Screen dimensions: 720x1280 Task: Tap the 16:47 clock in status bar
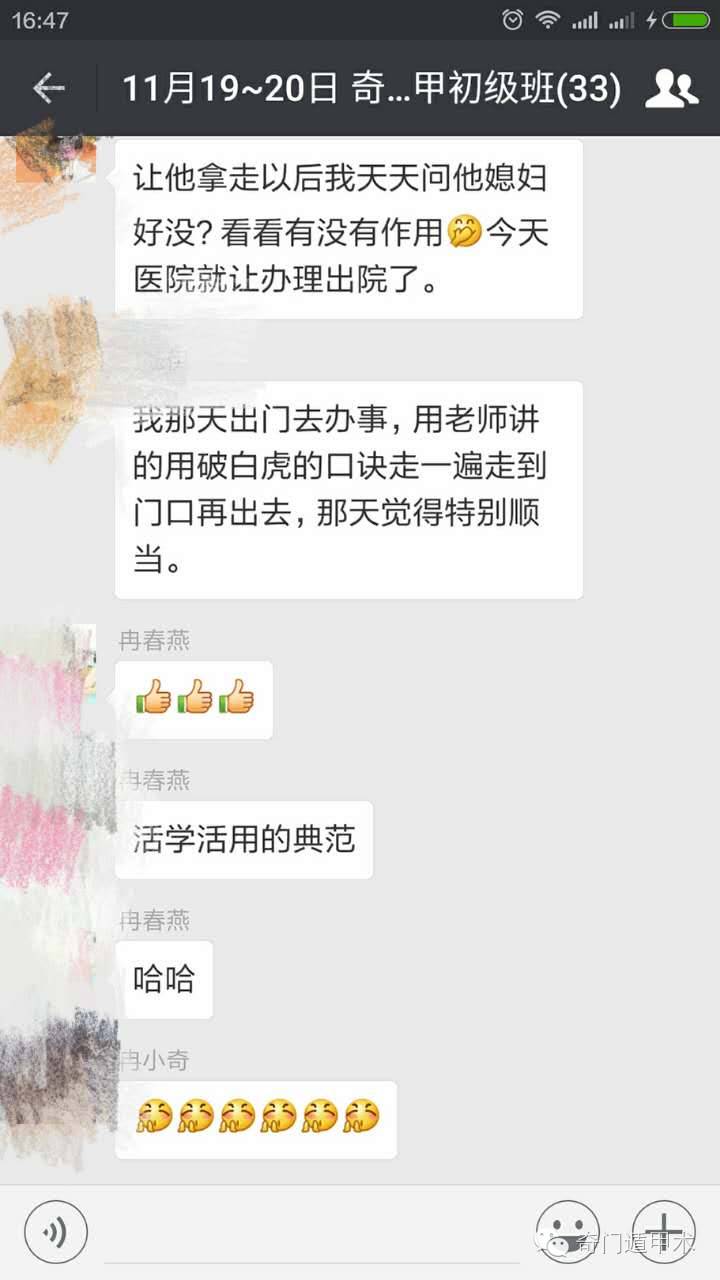point(38,17)
